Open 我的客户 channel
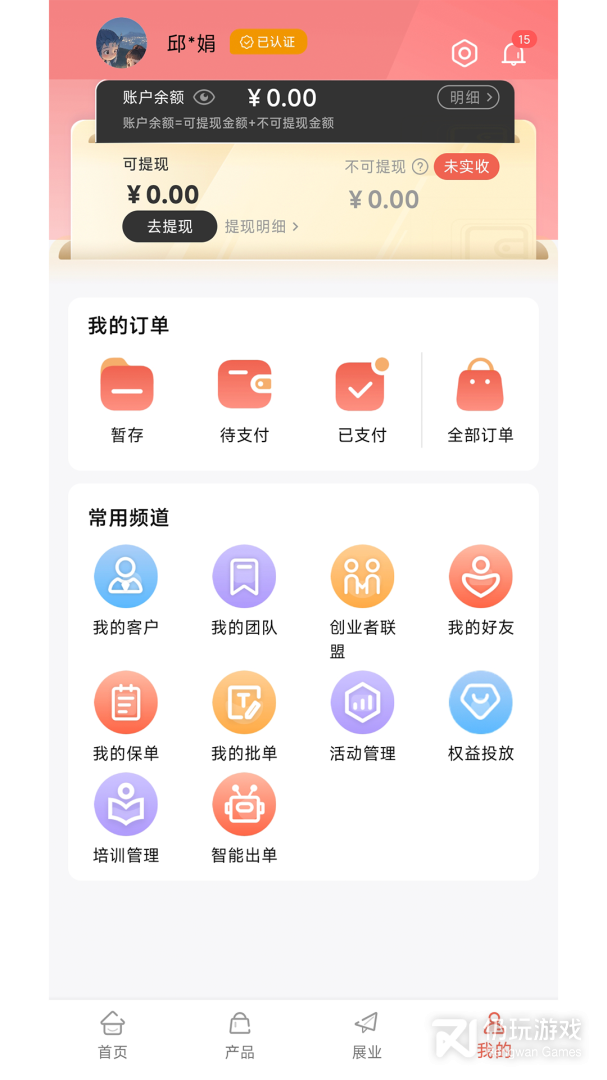The width and height of the screenshot is (607, 1080). click(x=126, y=592)
